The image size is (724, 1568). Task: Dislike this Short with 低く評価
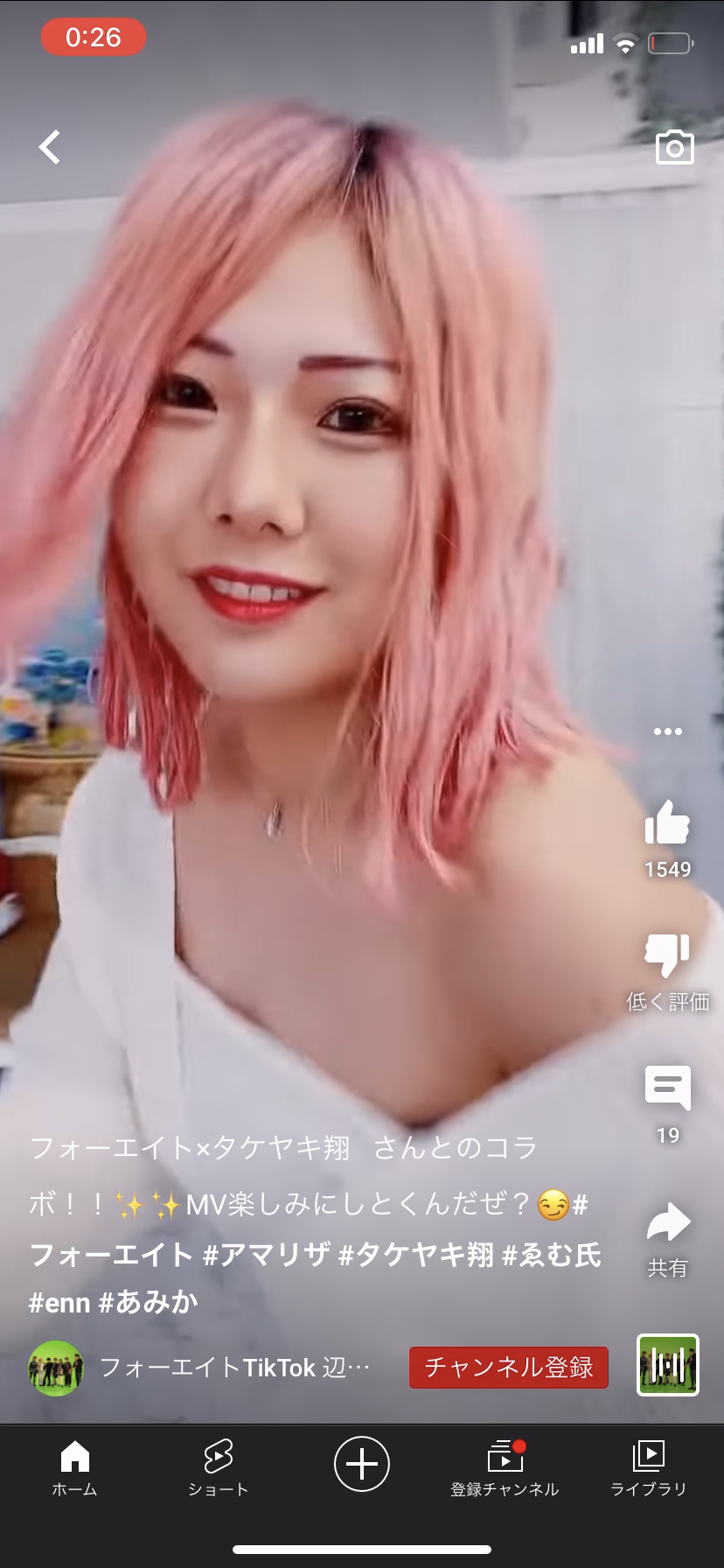pyautogui.click(x=667, y=955)
